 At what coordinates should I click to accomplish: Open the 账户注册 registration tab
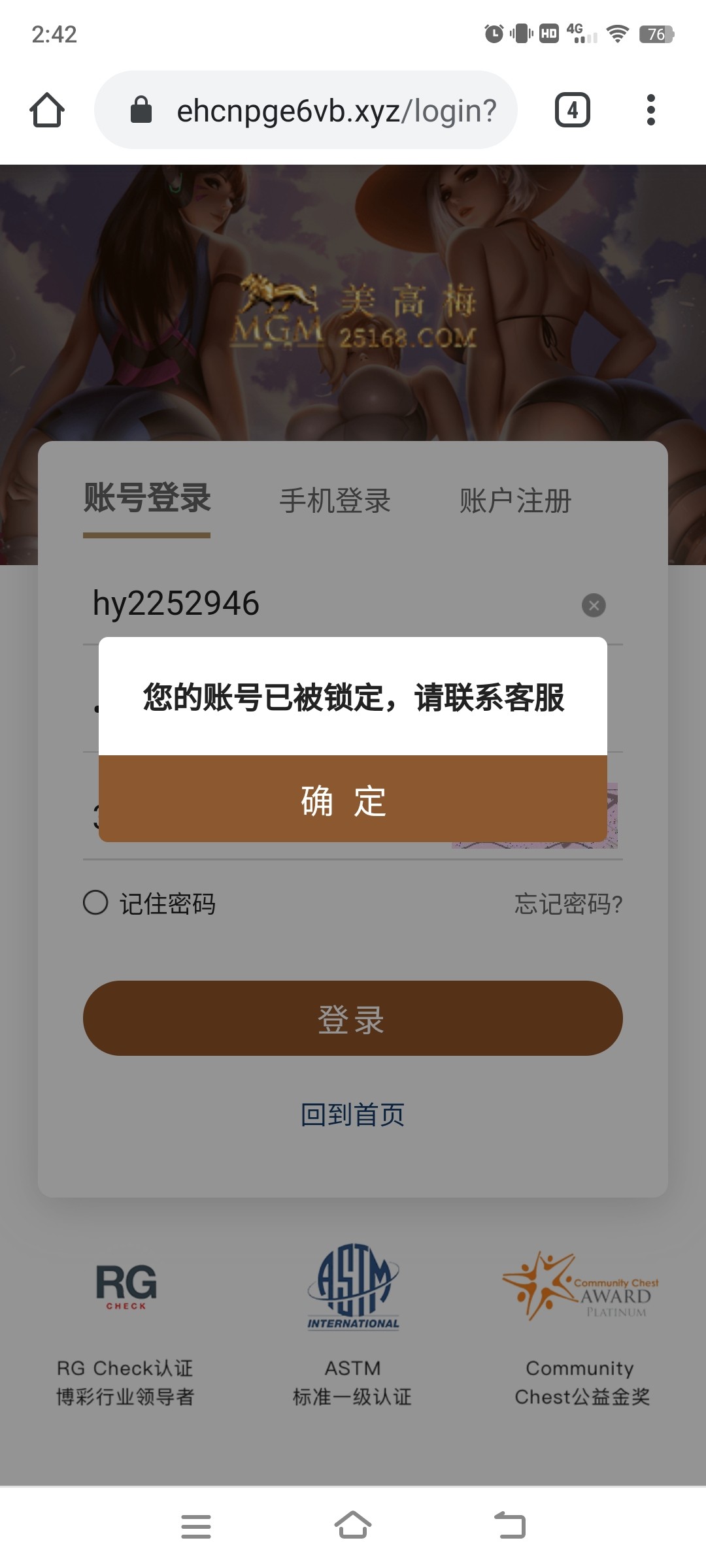516,500
